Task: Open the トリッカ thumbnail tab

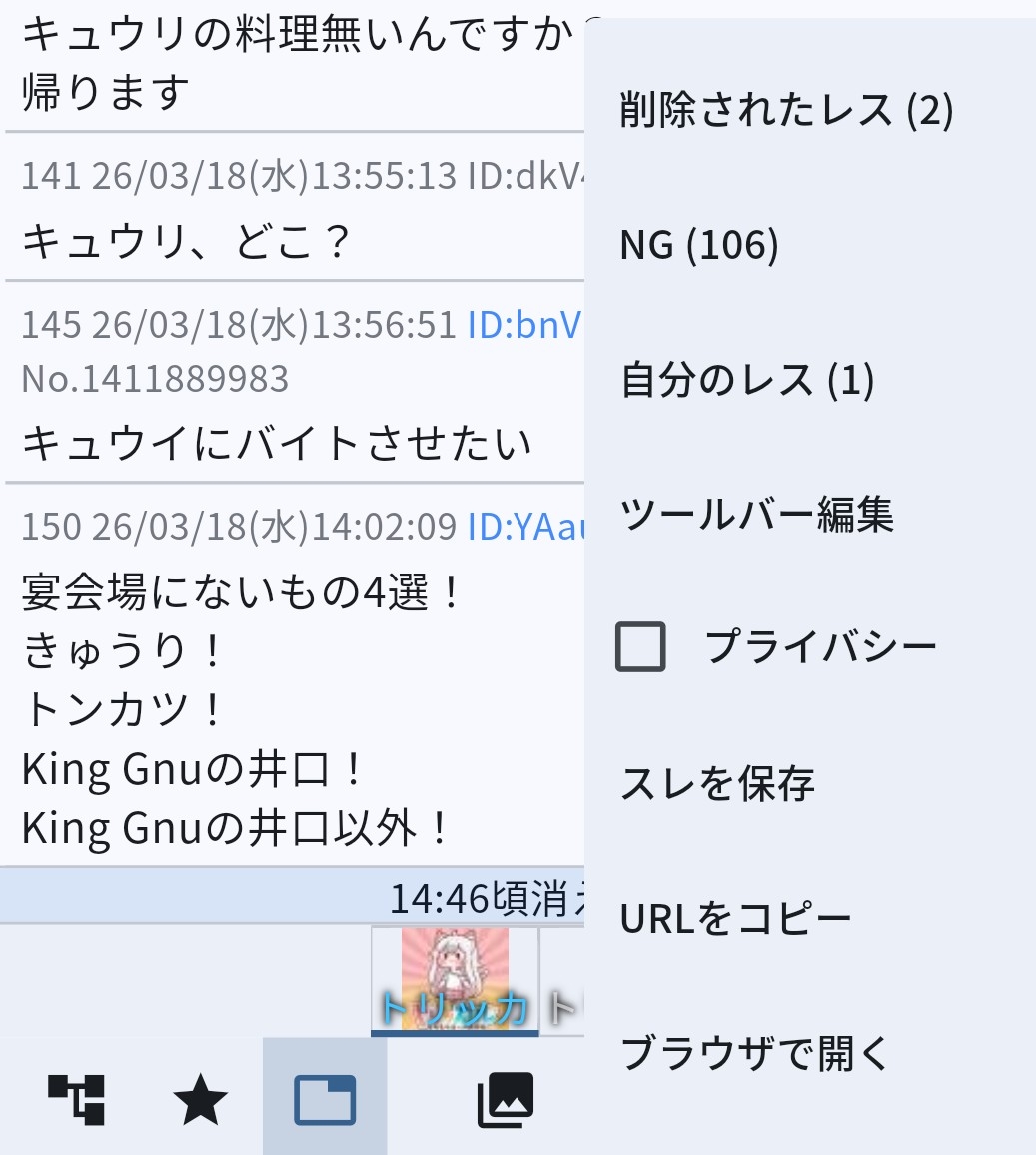Action: click(x=455, y=981)
